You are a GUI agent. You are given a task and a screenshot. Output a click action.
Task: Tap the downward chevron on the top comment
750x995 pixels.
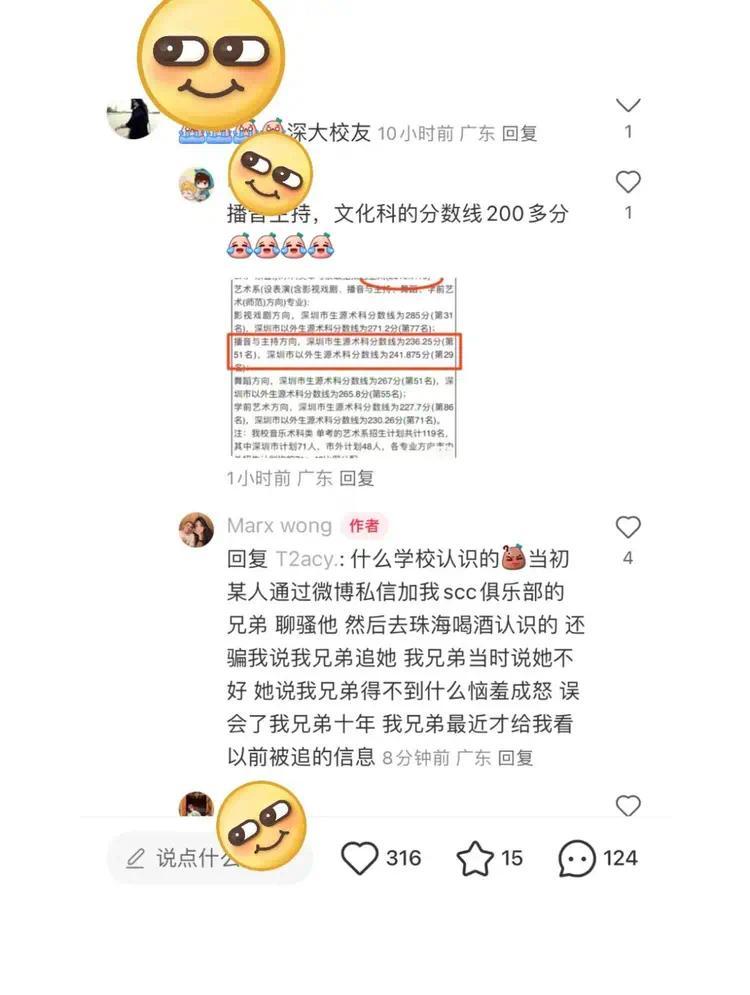tap(628, 105)
